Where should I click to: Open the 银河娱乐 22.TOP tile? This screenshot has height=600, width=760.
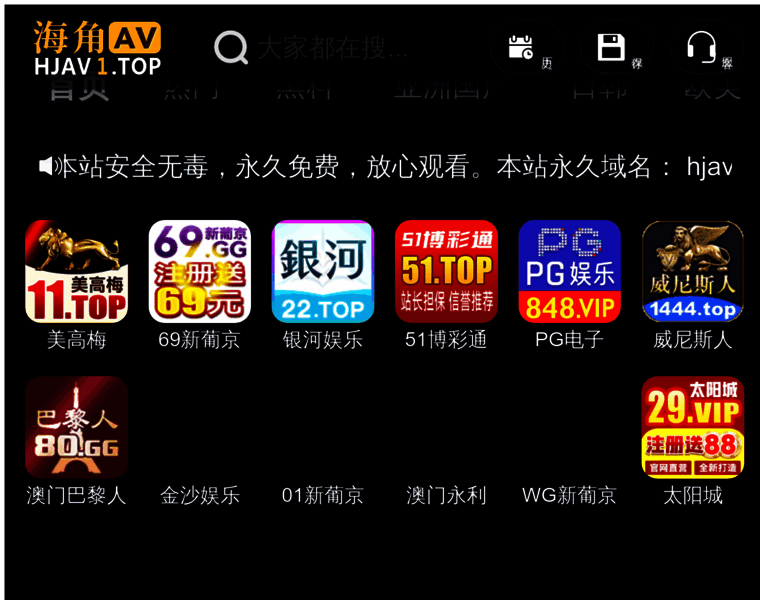(322, 272)
